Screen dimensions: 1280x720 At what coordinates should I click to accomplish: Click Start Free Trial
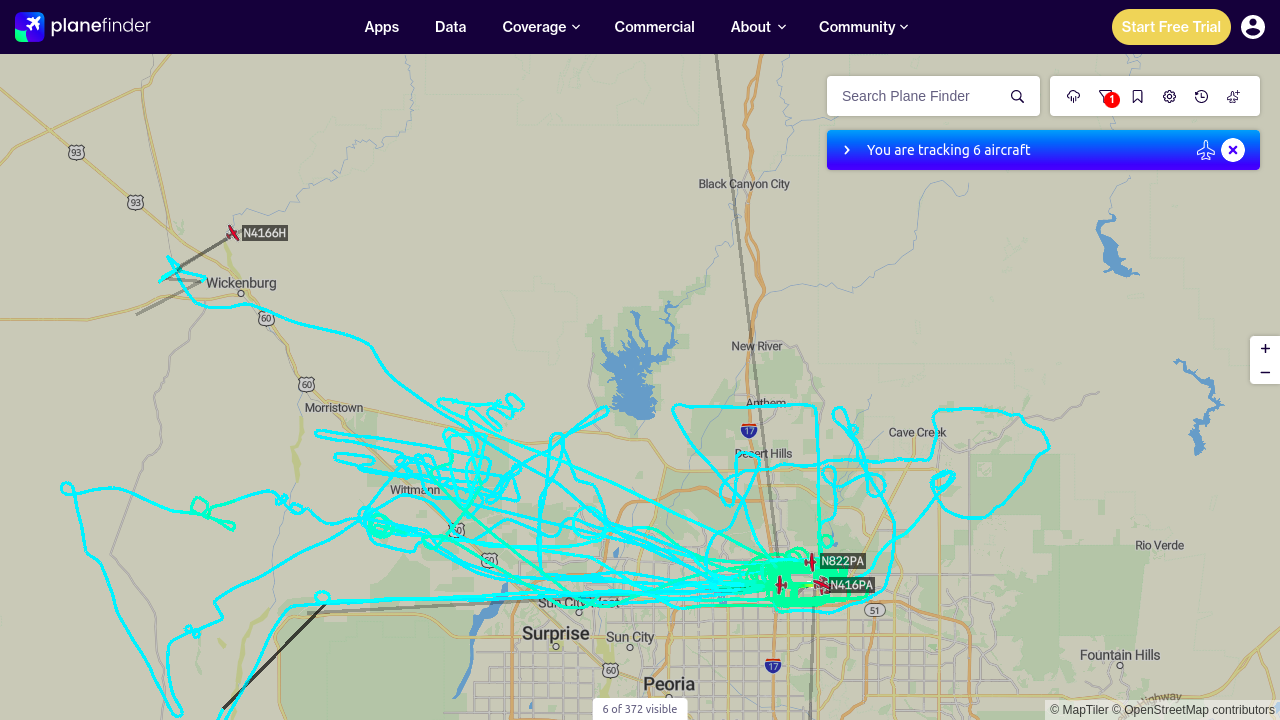click(x=1171, y=27)
